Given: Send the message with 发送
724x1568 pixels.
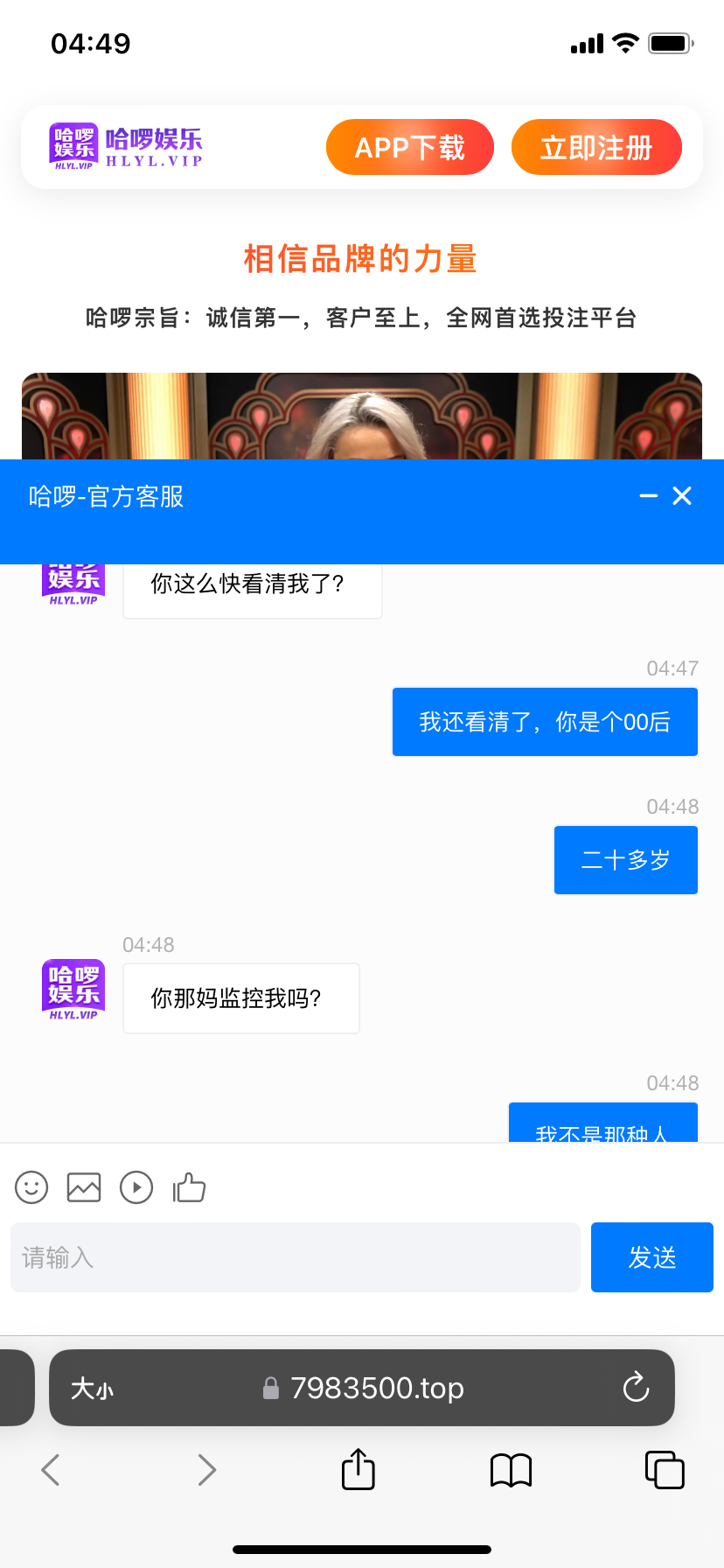Looking at the screenshot, I should point(652,1257).
